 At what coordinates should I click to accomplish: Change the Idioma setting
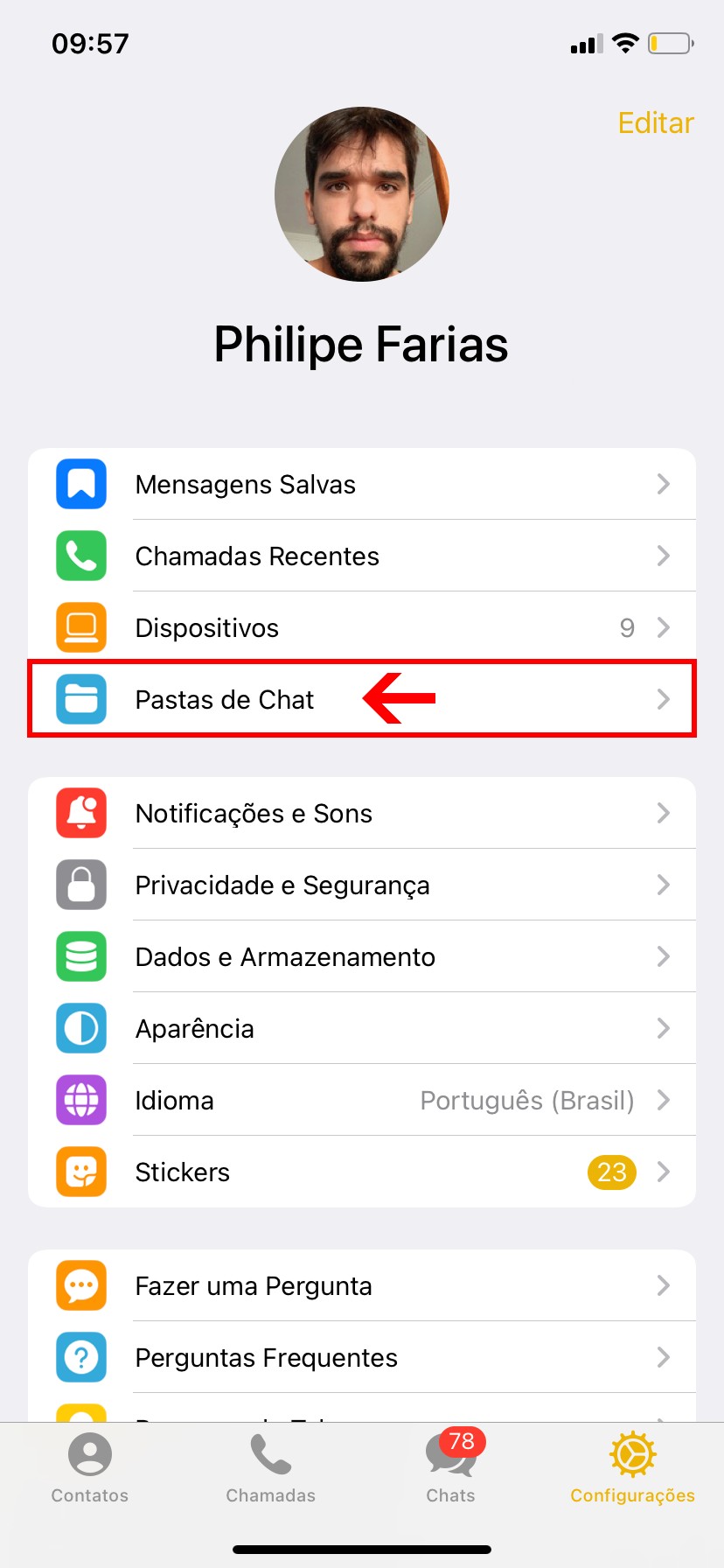click(x=362, y=1100)
